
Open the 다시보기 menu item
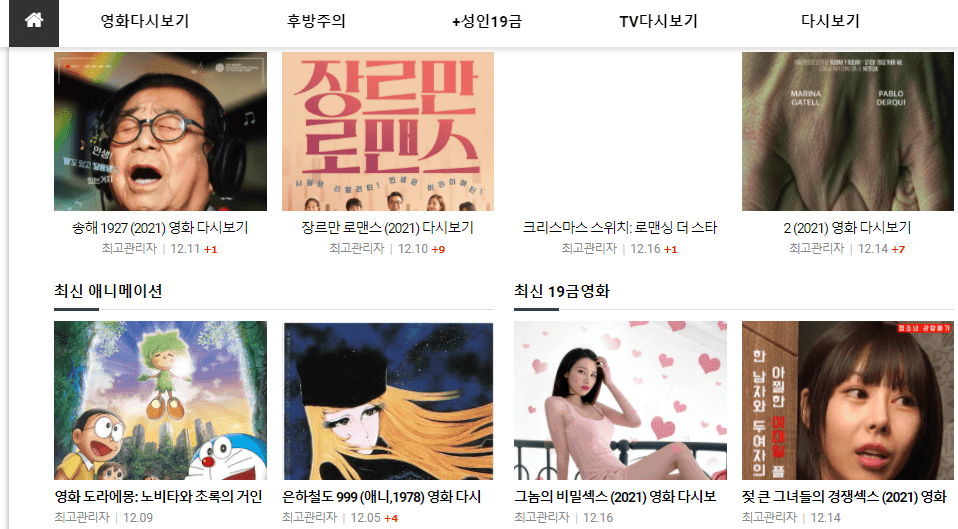coord(830,22)
